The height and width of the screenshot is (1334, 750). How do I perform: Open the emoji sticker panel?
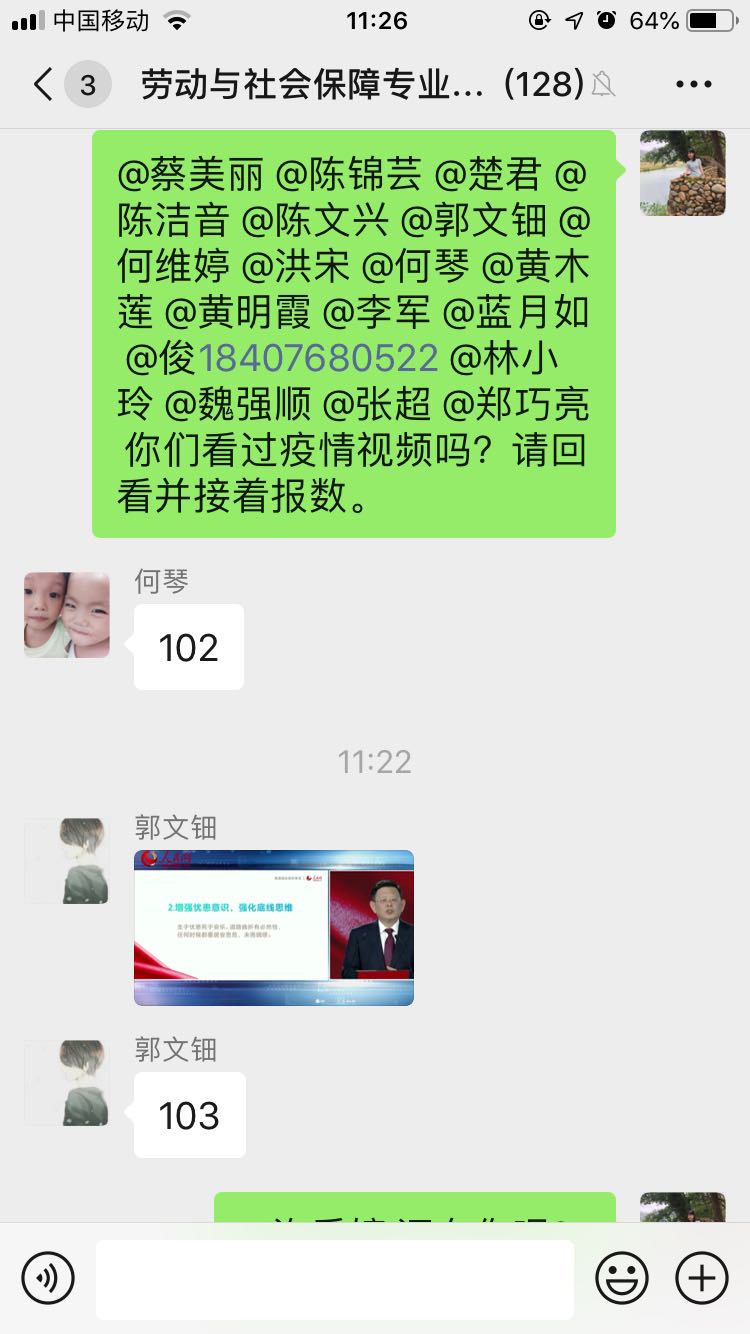pos(621,1277)
